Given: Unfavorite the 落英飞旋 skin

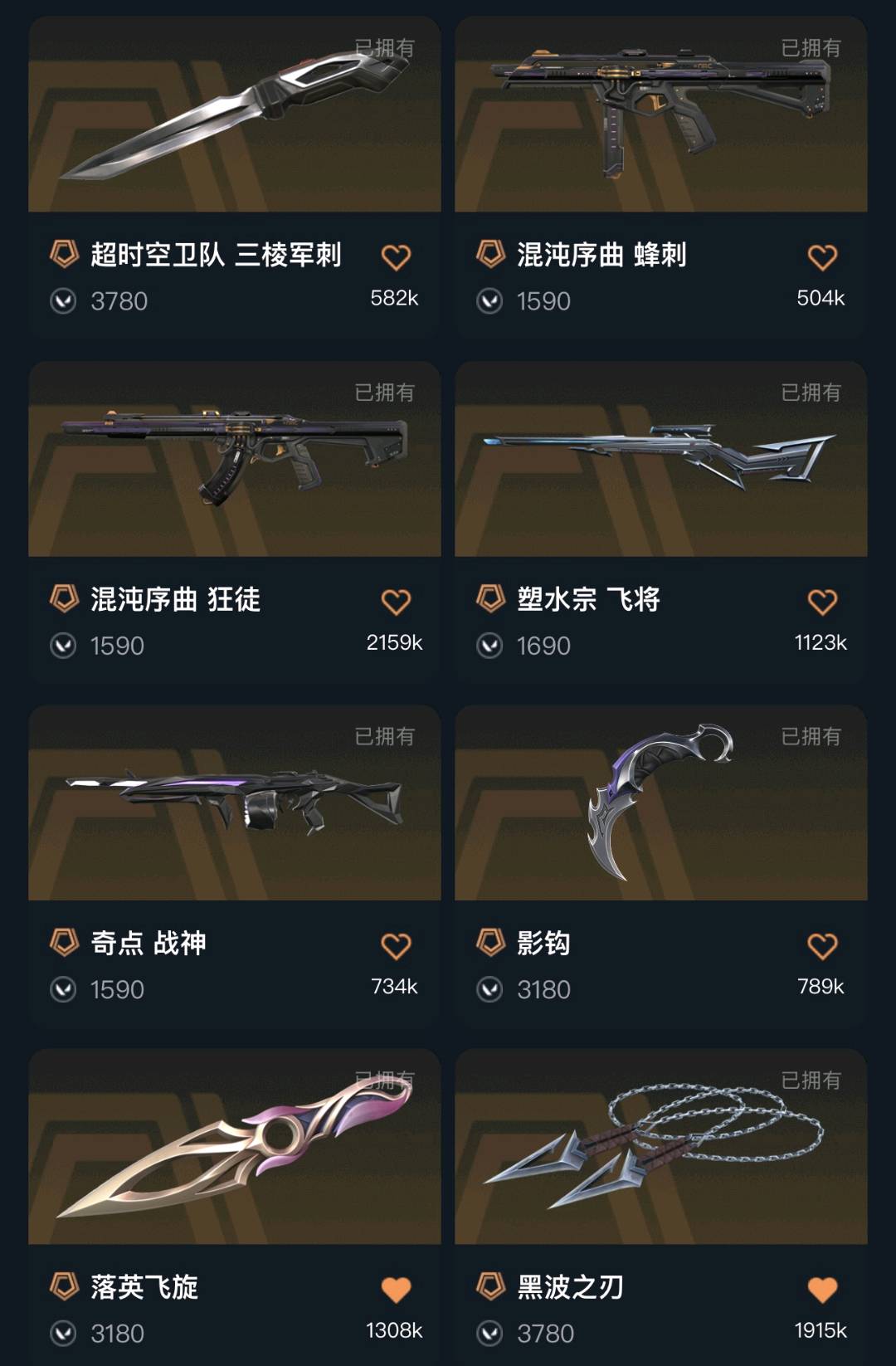Looking at the screenshot, I should (x=396, y=1290).
